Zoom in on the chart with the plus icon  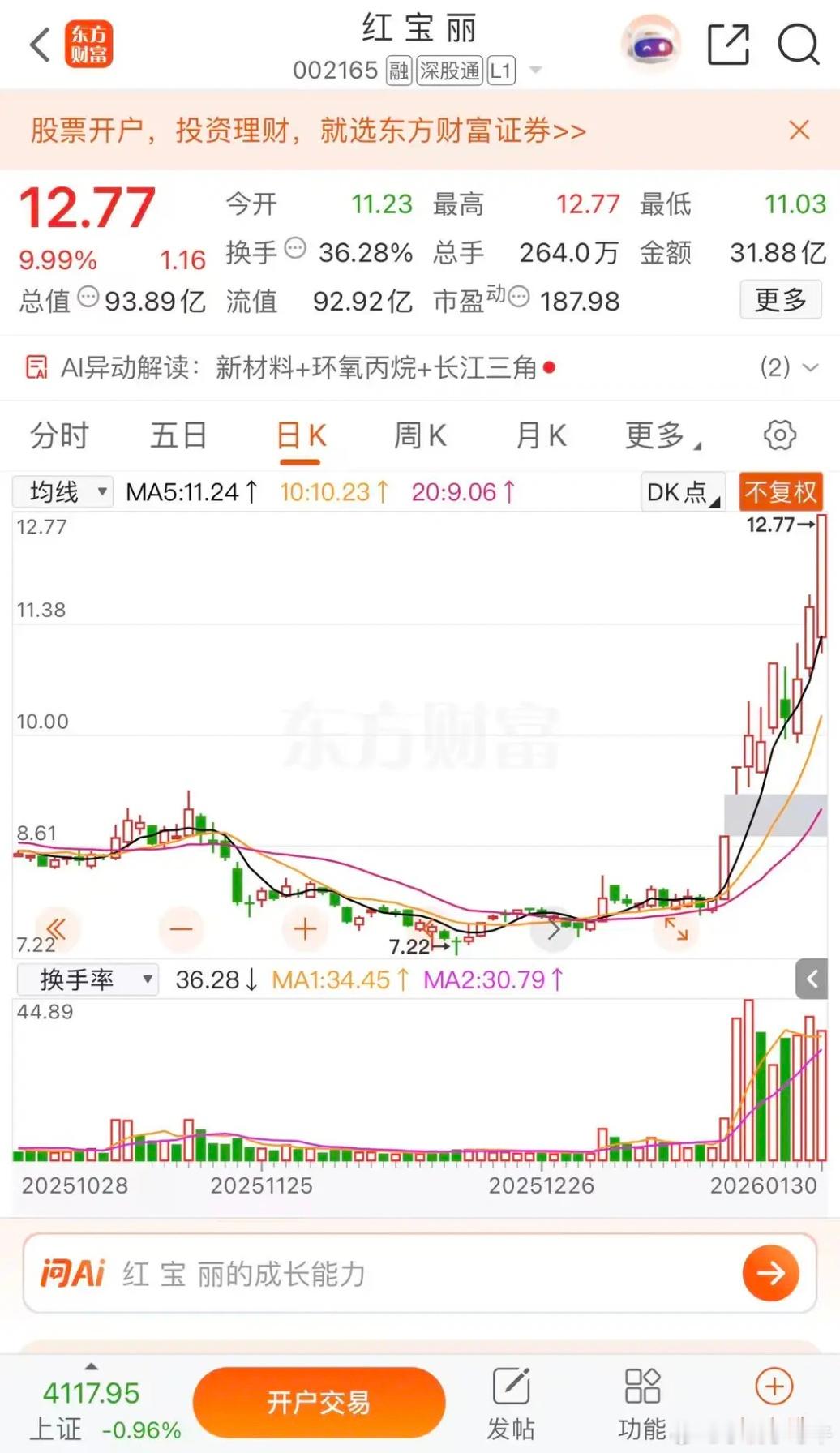[303, 928]
